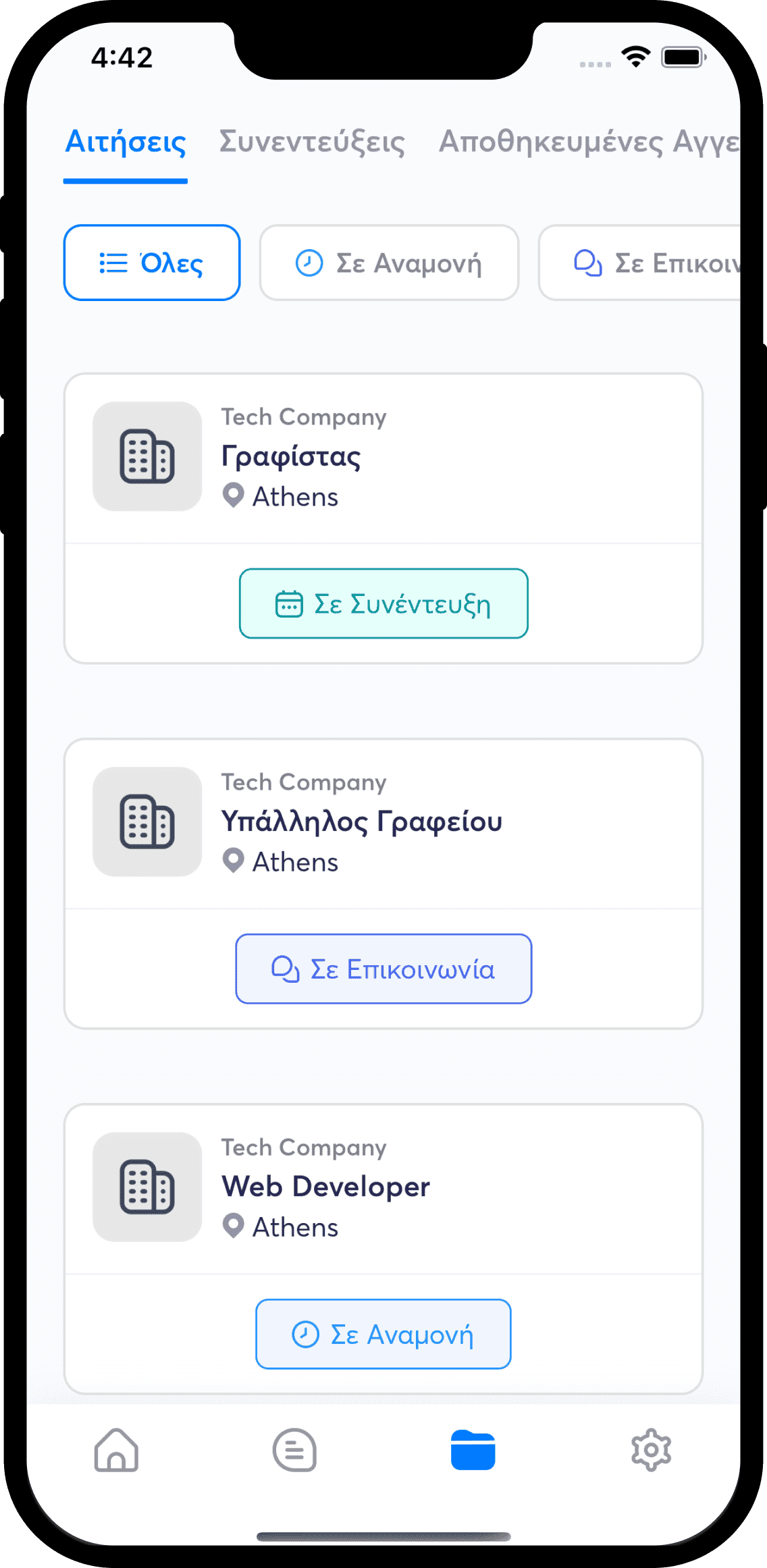Open the applications document icon in bottom bar
This screenshot has width=767, height=1568.
pyautogui.click(x=295, y=1454)
